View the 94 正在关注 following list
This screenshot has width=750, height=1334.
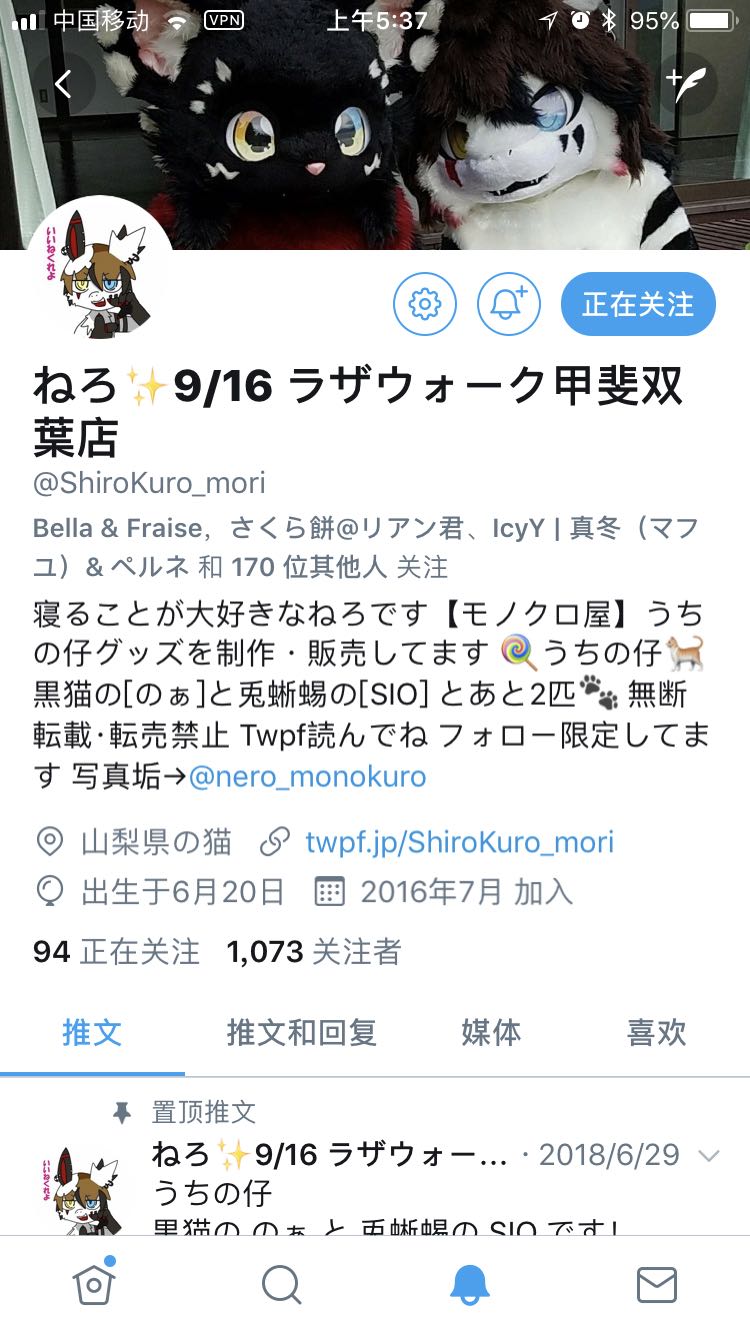coord(116,951)
